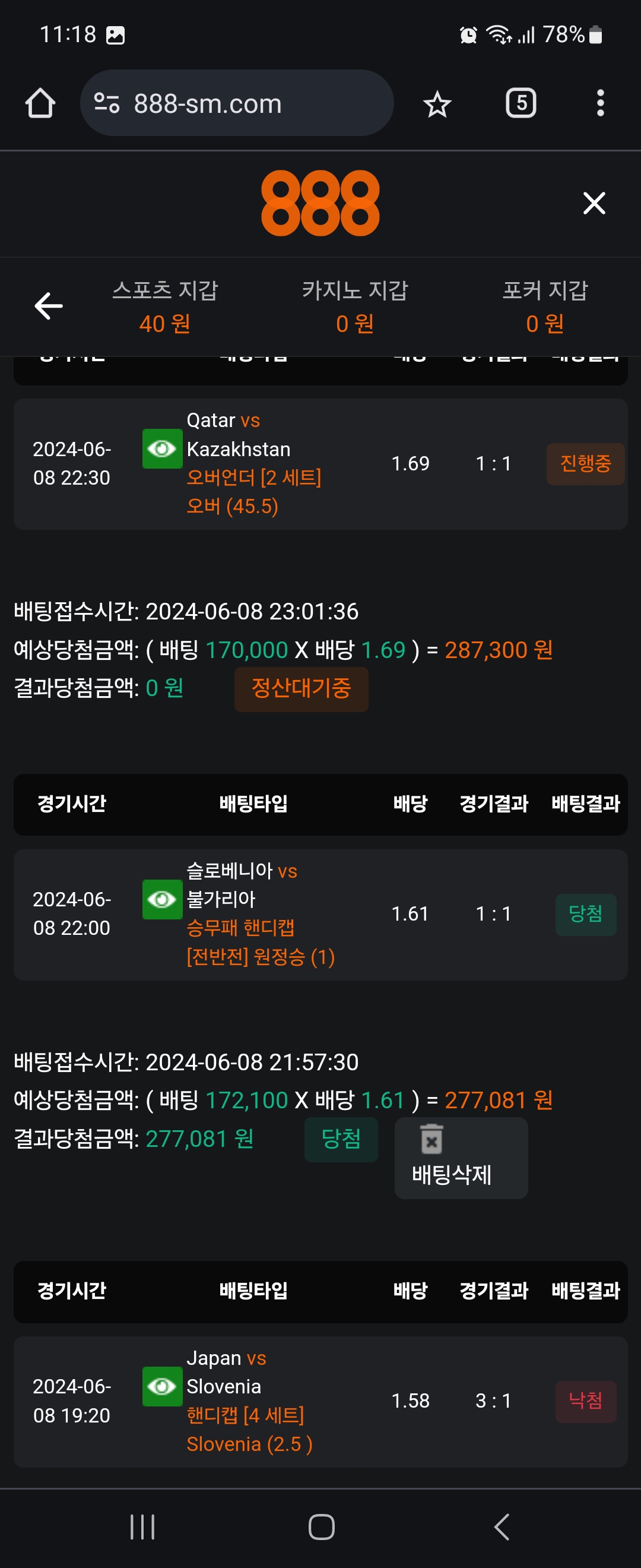Tap the system back button
The height and width of the screenshot is (1568, 641).
tap(502, 1526)
